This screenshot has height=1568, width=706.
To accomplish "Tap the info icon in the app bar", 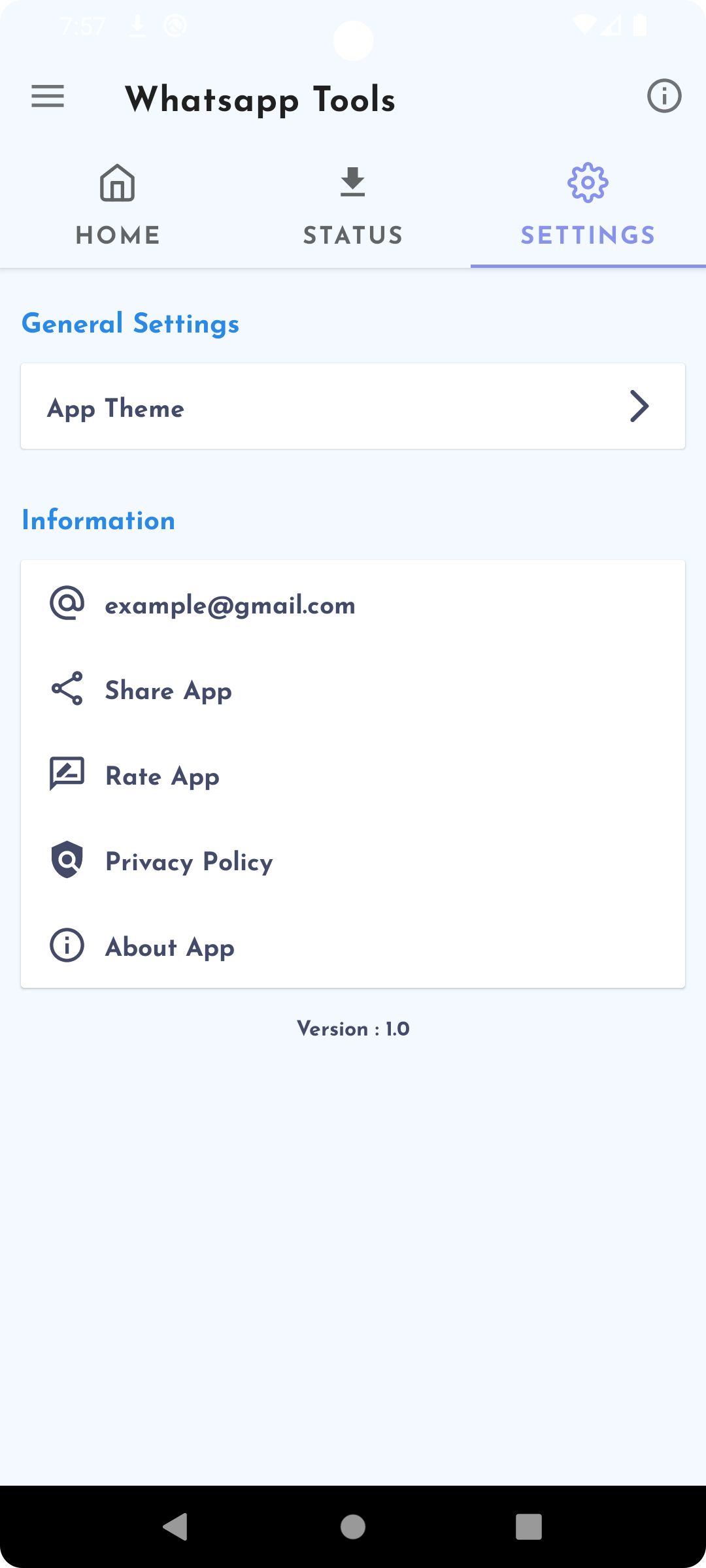I will pos(664,97).
